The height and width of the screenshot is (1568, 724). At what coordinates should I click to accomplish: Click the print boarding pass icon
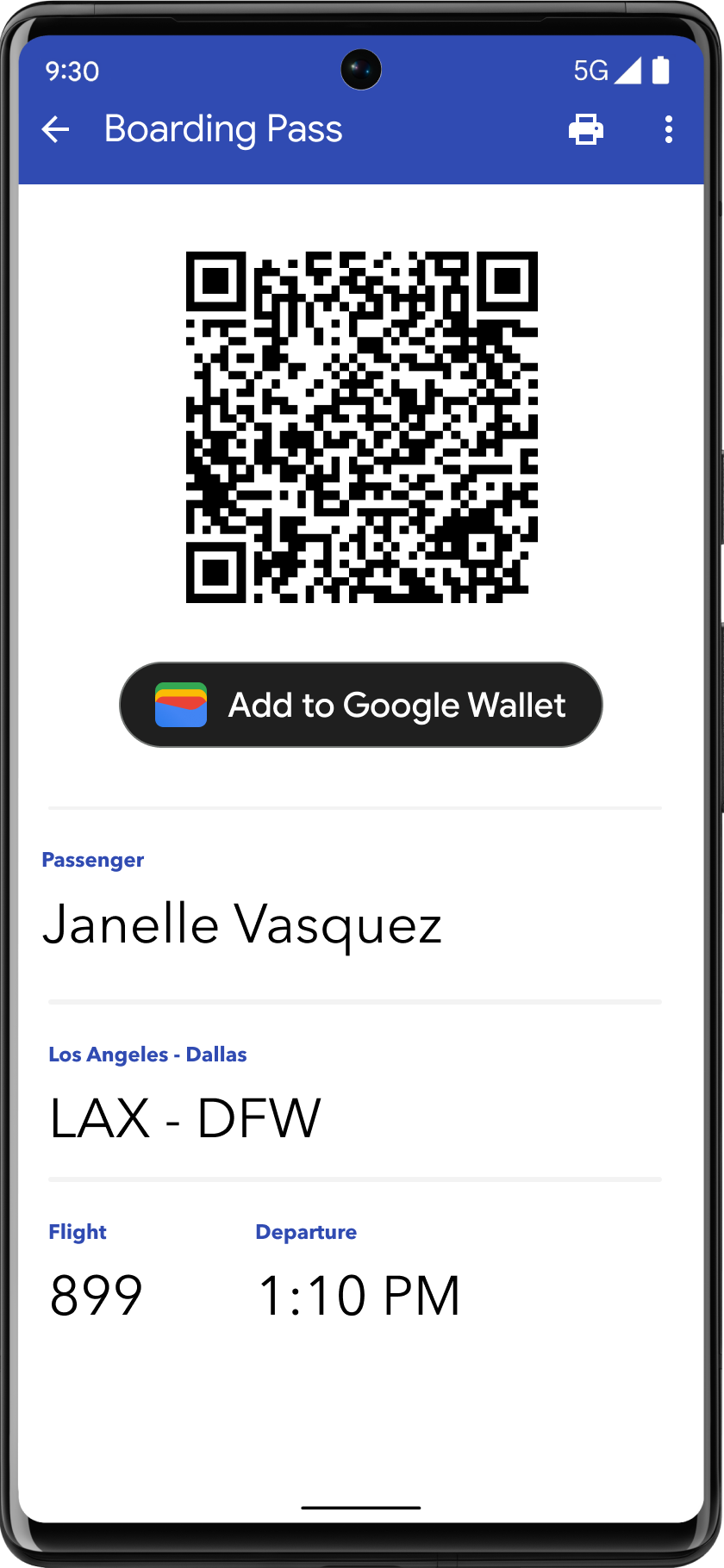(x=587, y=129)
